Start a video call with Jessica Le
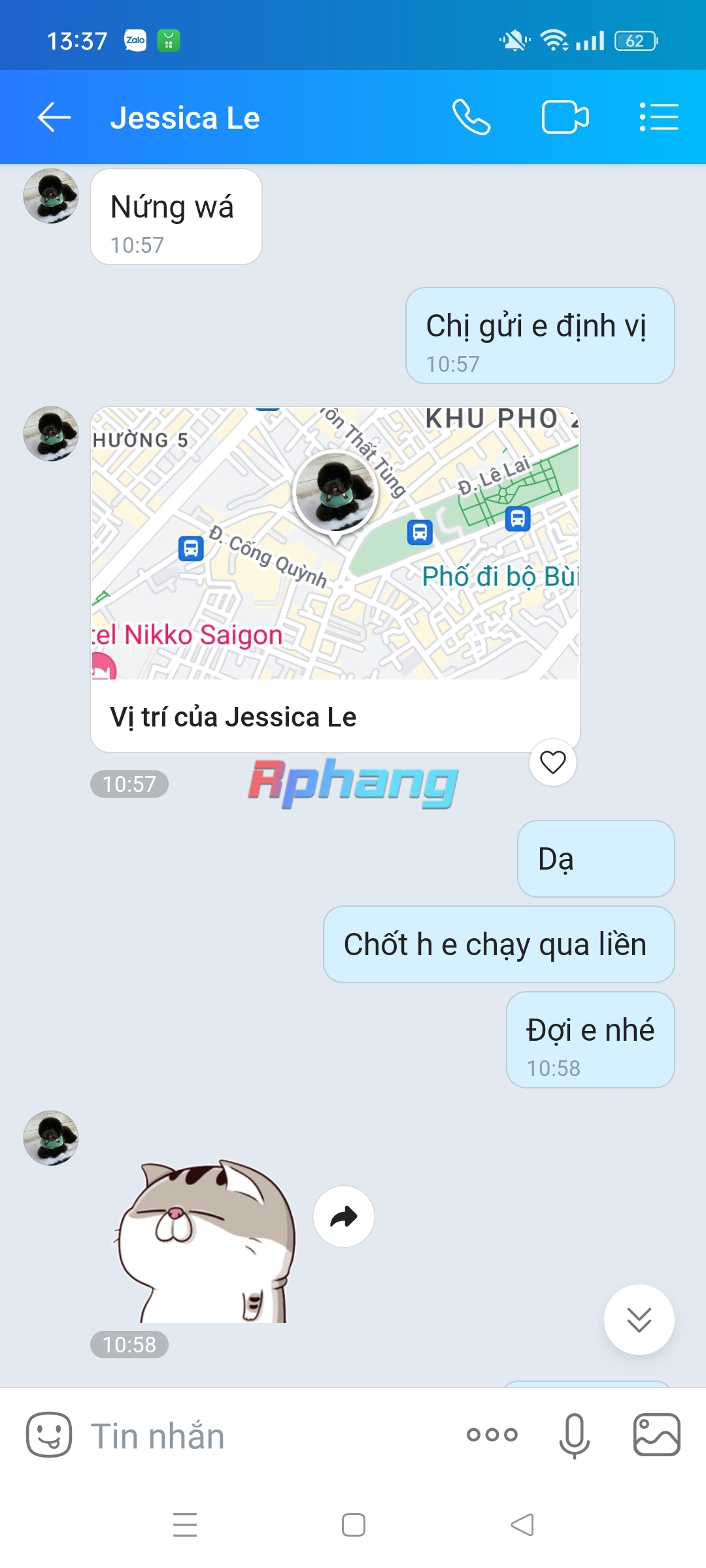The image size is (706, 1568). pyautogui.click(x=565, y=118)
